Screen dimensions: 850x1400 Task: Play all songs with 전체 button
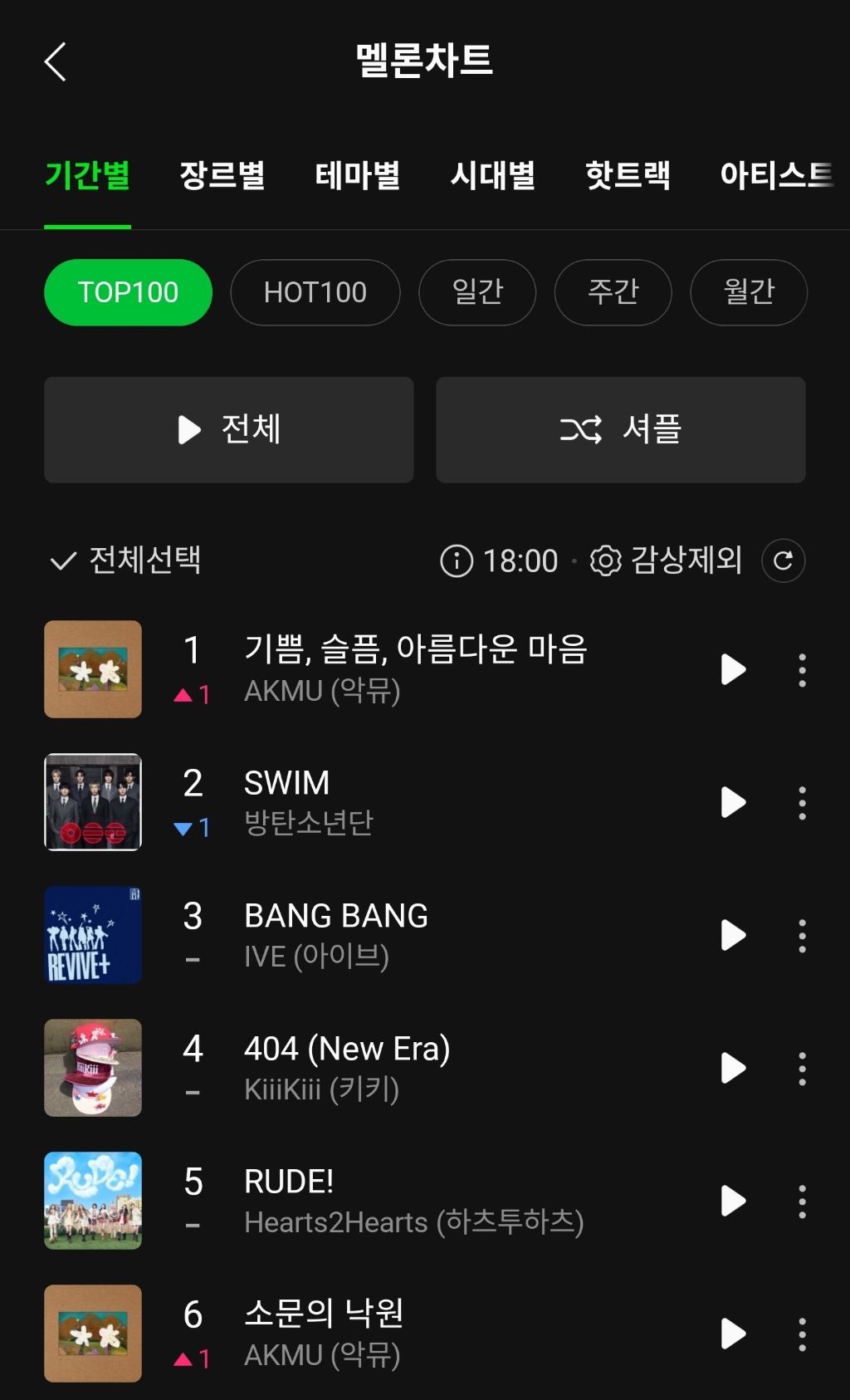click(x=228, y=430)
